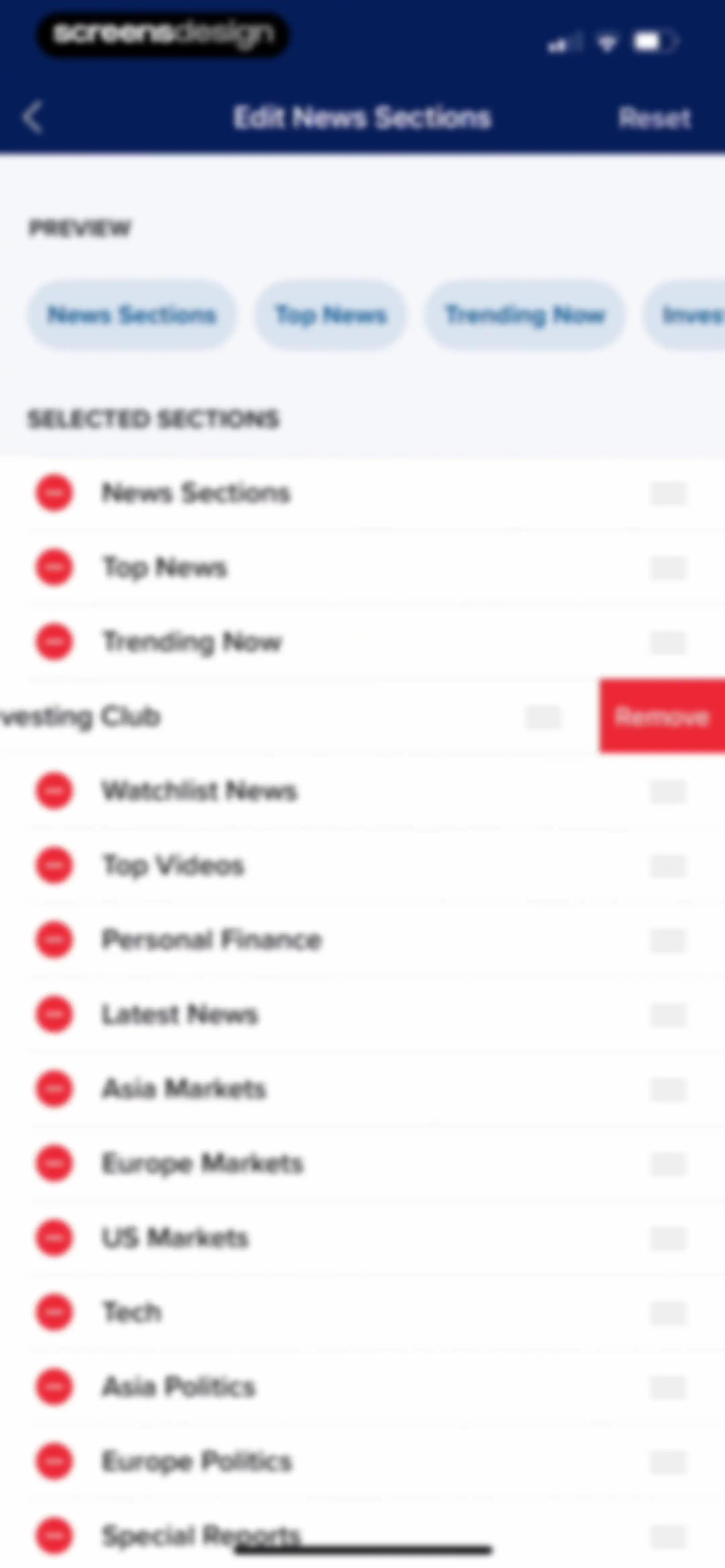This screenshot has height=1568, width=725.
Task: Go back using the back arrow
Action: click(33, 118)
